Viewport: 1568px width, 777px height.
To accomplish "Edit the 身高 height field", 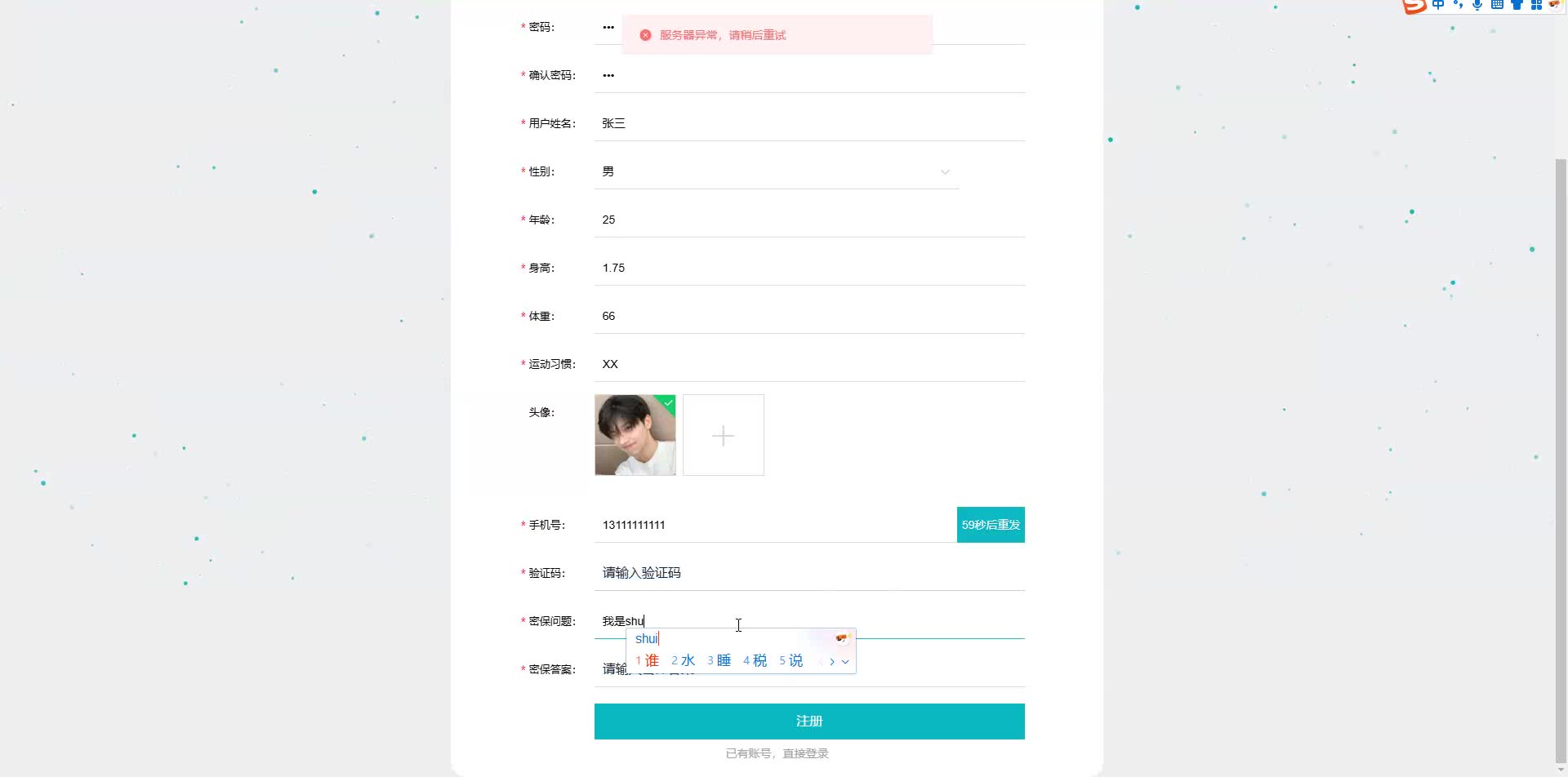I will click(x=809, y=268).
